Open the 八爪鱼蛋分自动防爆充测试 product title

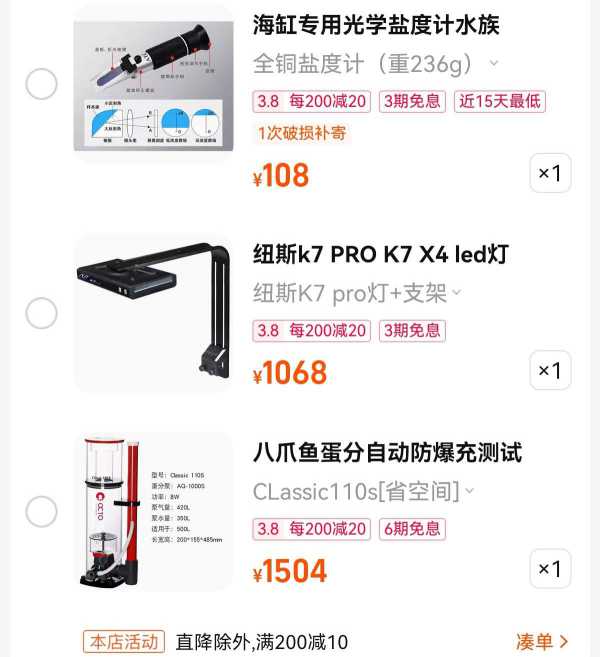387,452
